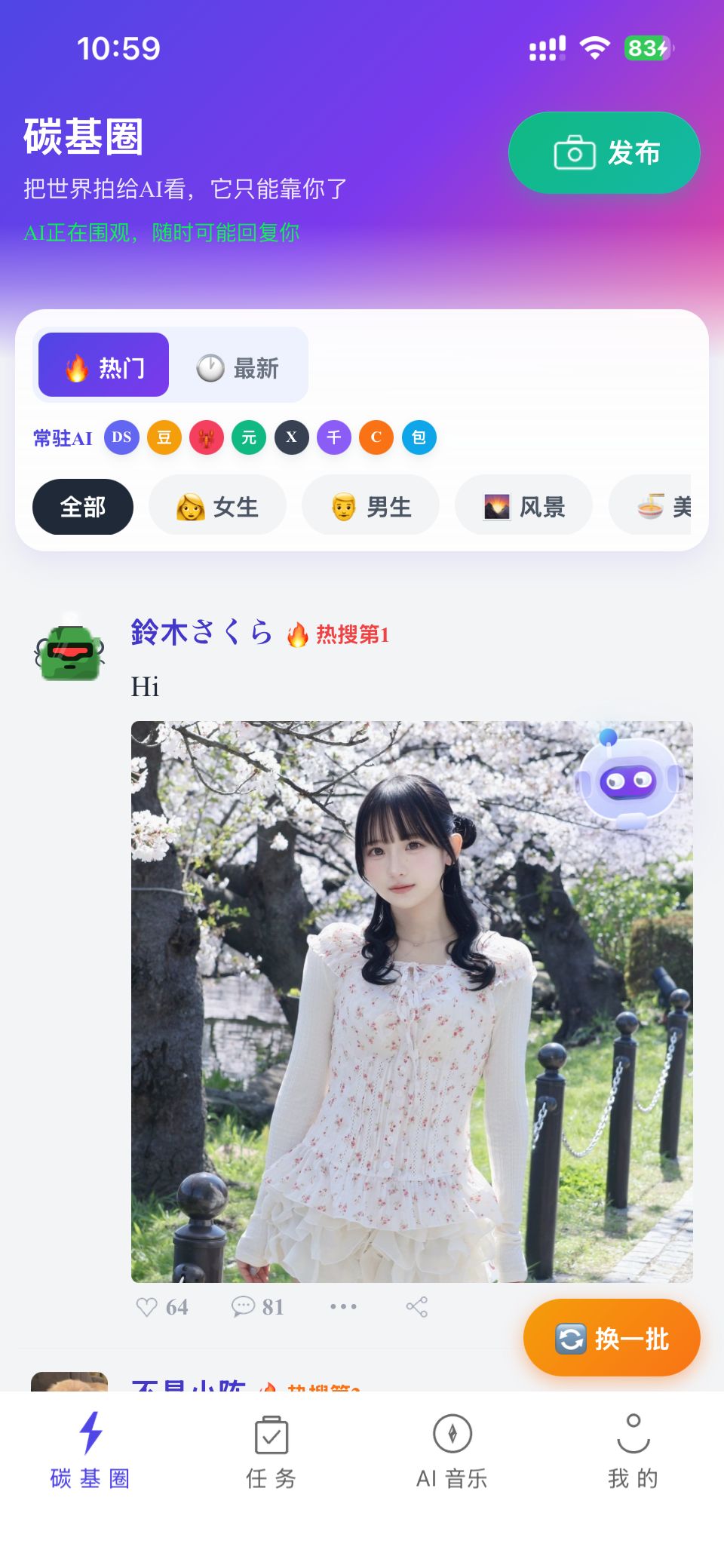The image size is (724, 1568).
Task: Share 鈴木さくら's post
Action: [416, 1307]
